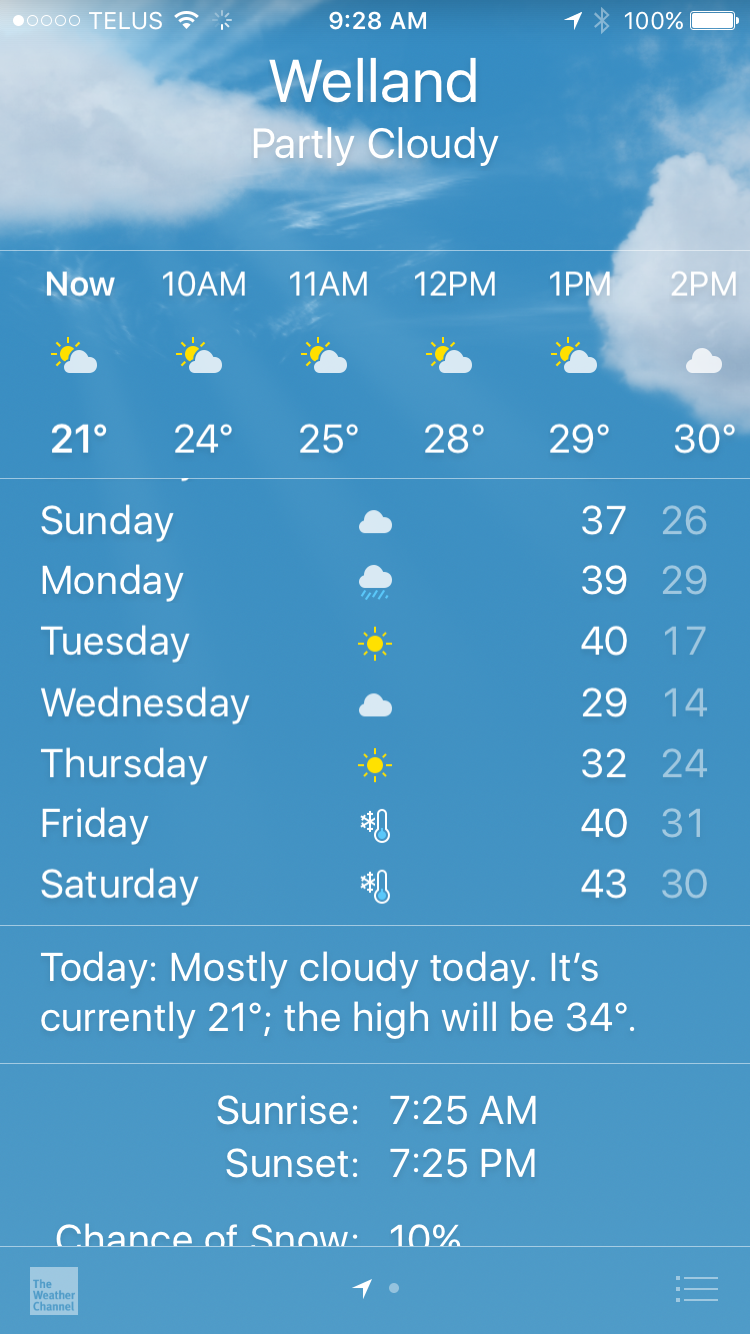Tap the page indicator dots
Screen dimensions: 750x1334
[x=377, y=1289]
